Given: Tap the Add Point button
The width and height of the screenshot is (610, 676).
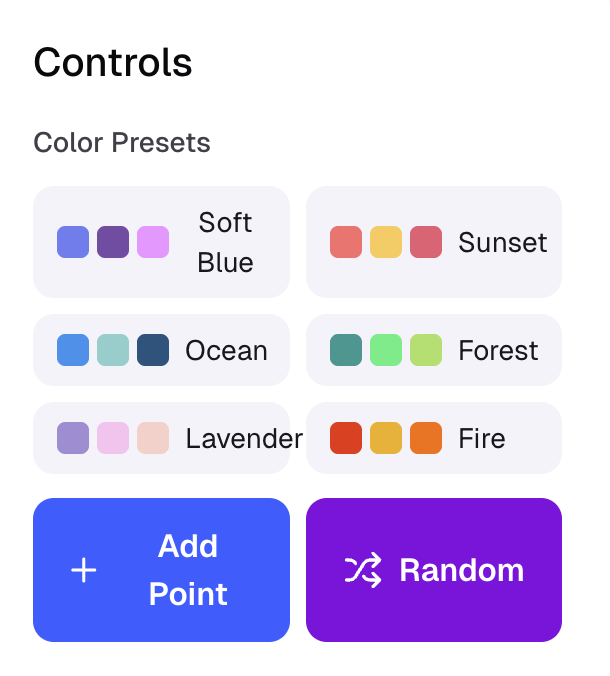Looking at the screenshot, I should (x=161, y=570).
